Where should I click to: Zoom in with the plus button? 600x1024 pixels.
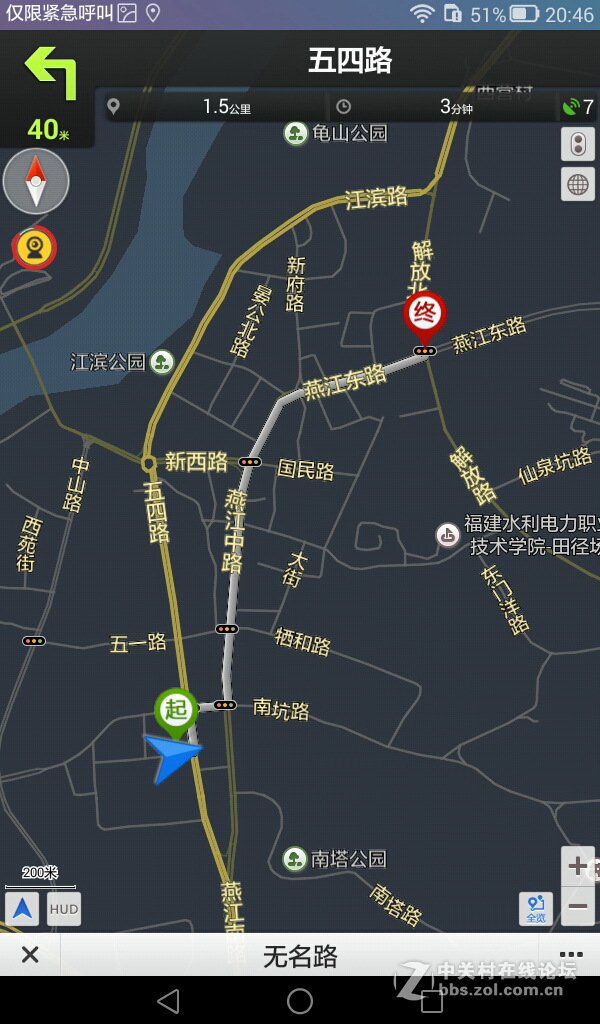(x=577, y=866)
